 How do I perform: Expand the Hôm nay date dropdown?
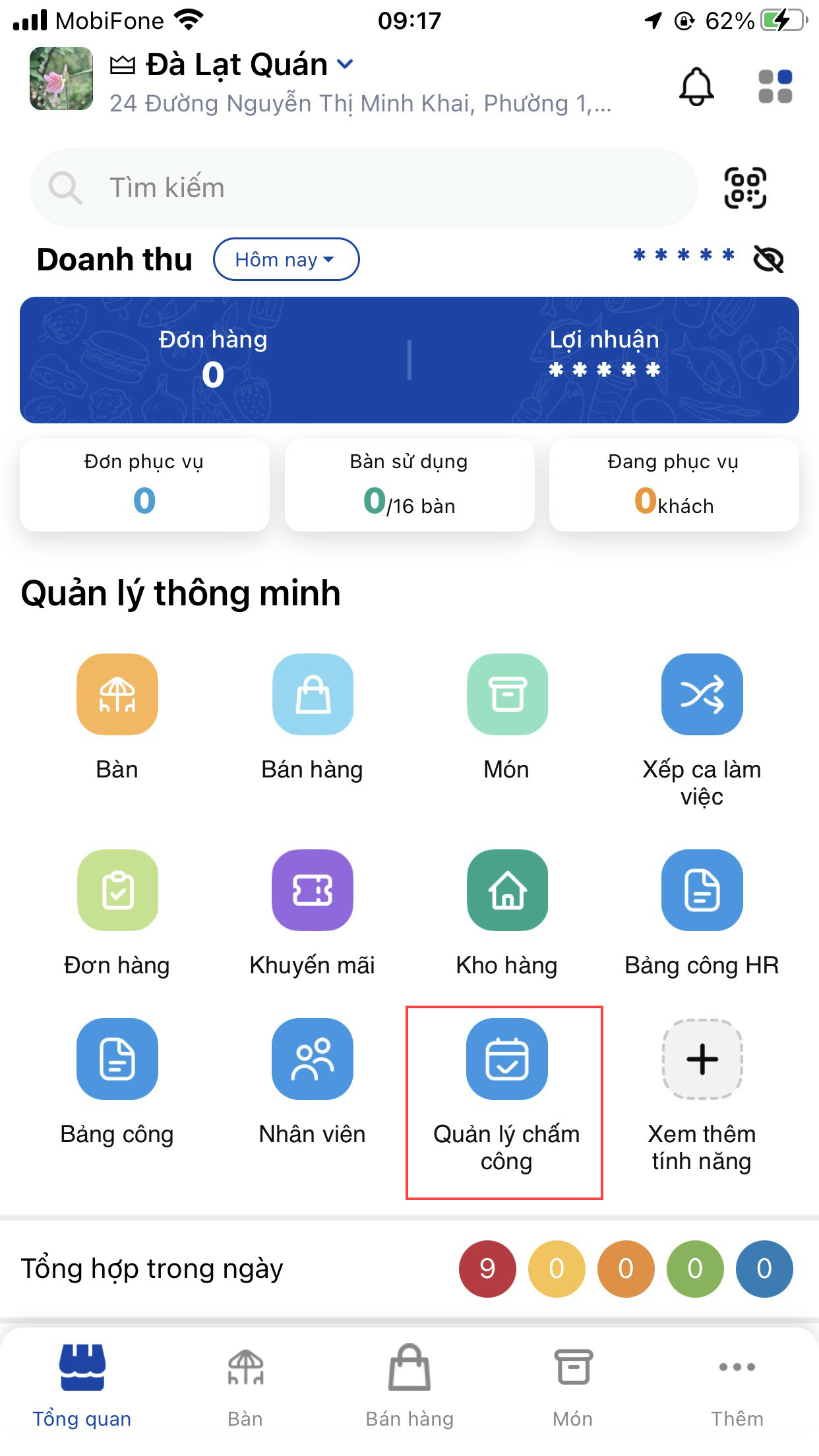pos(286,259)
